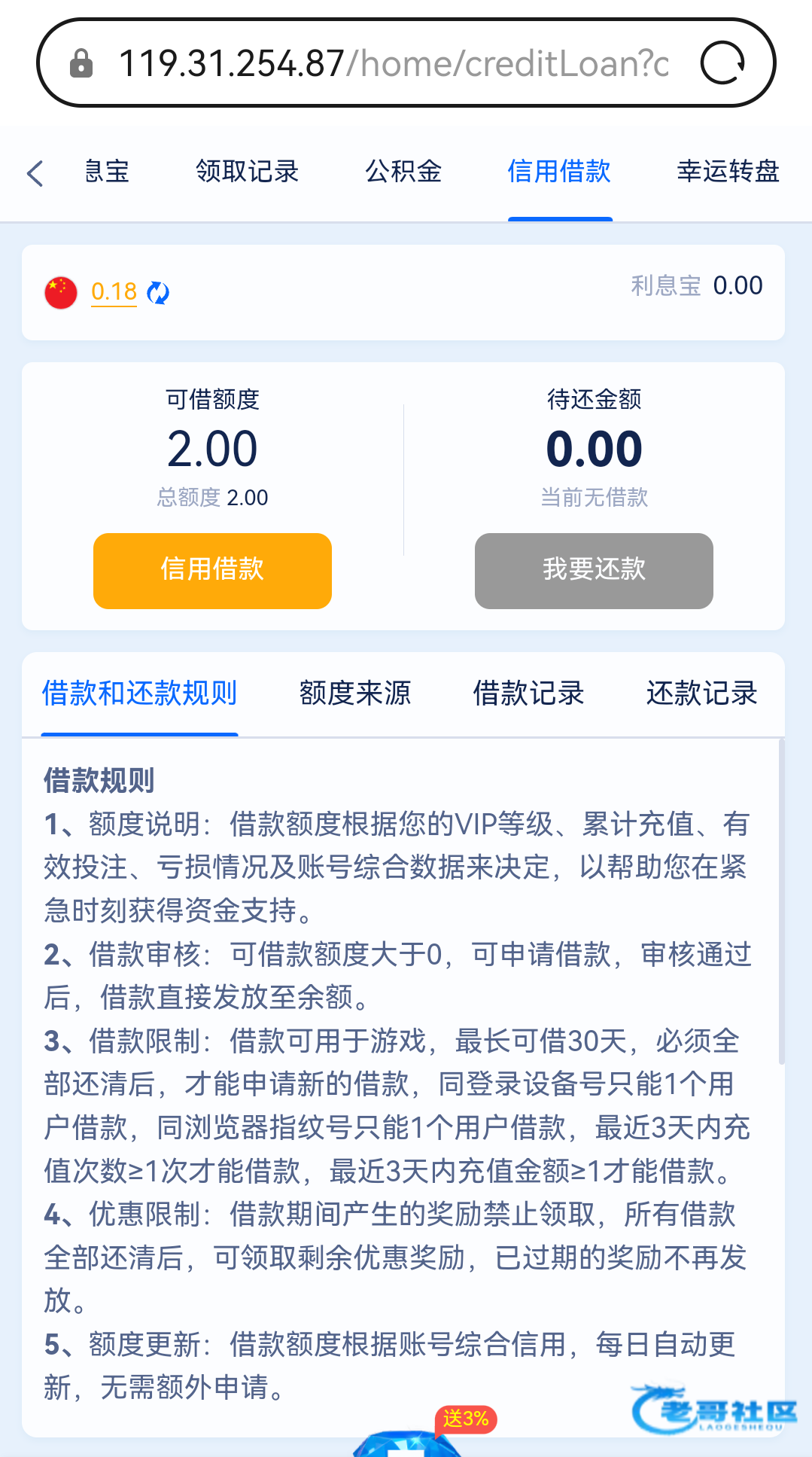This screenshot has height=1457, width=812.
Task: View the 借款记录 tab
Action: (528, 693)
